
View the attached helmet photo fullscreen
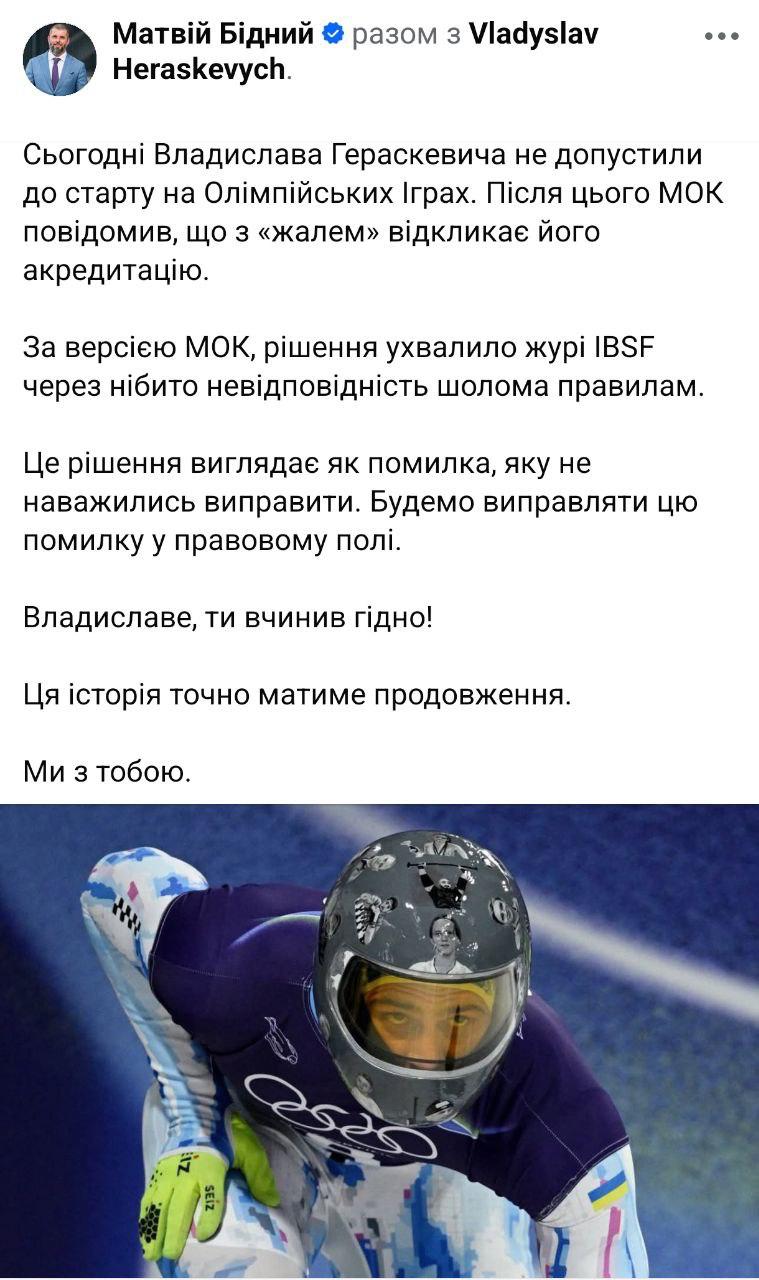click(379, 1040)
